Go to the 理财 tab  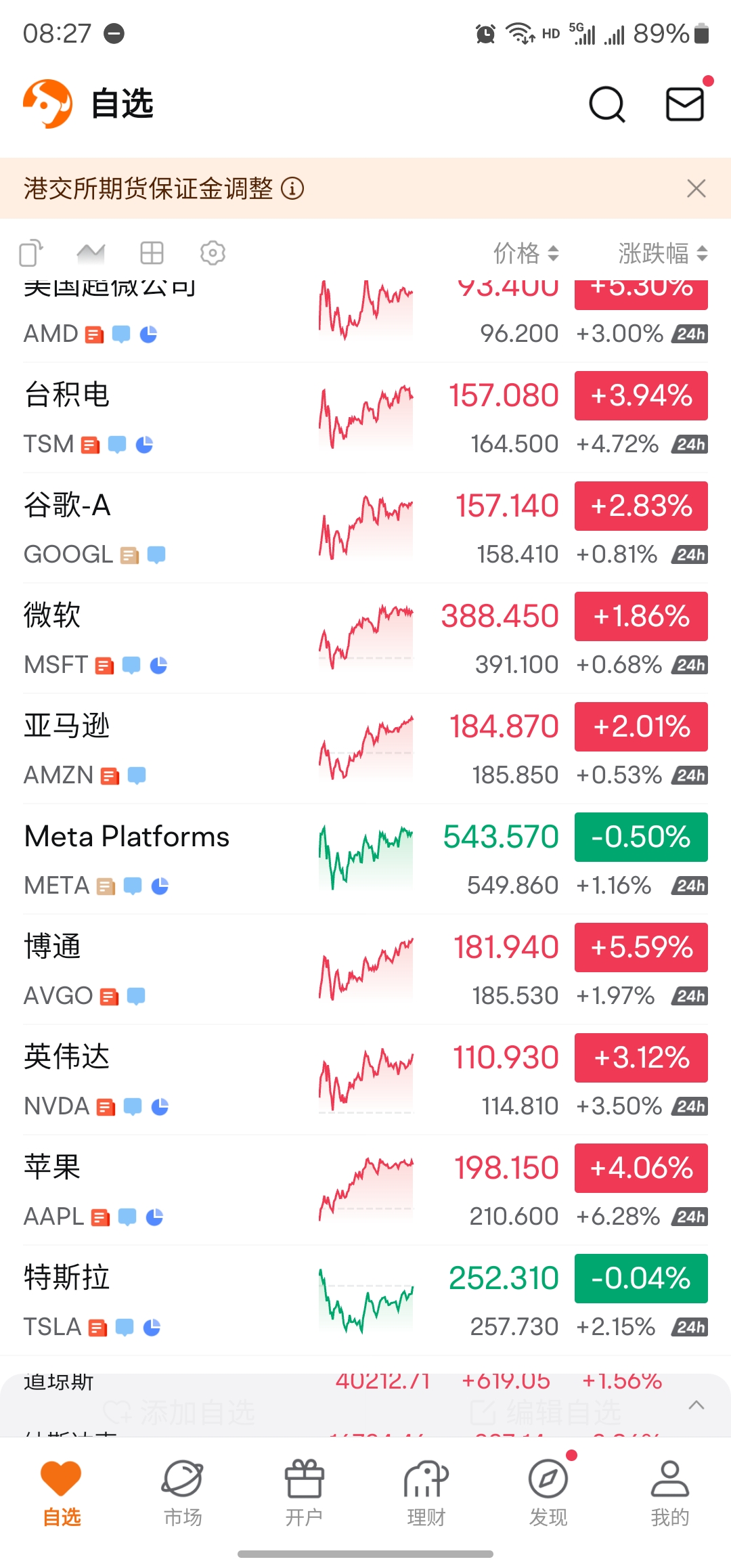tap(426, 1494)
